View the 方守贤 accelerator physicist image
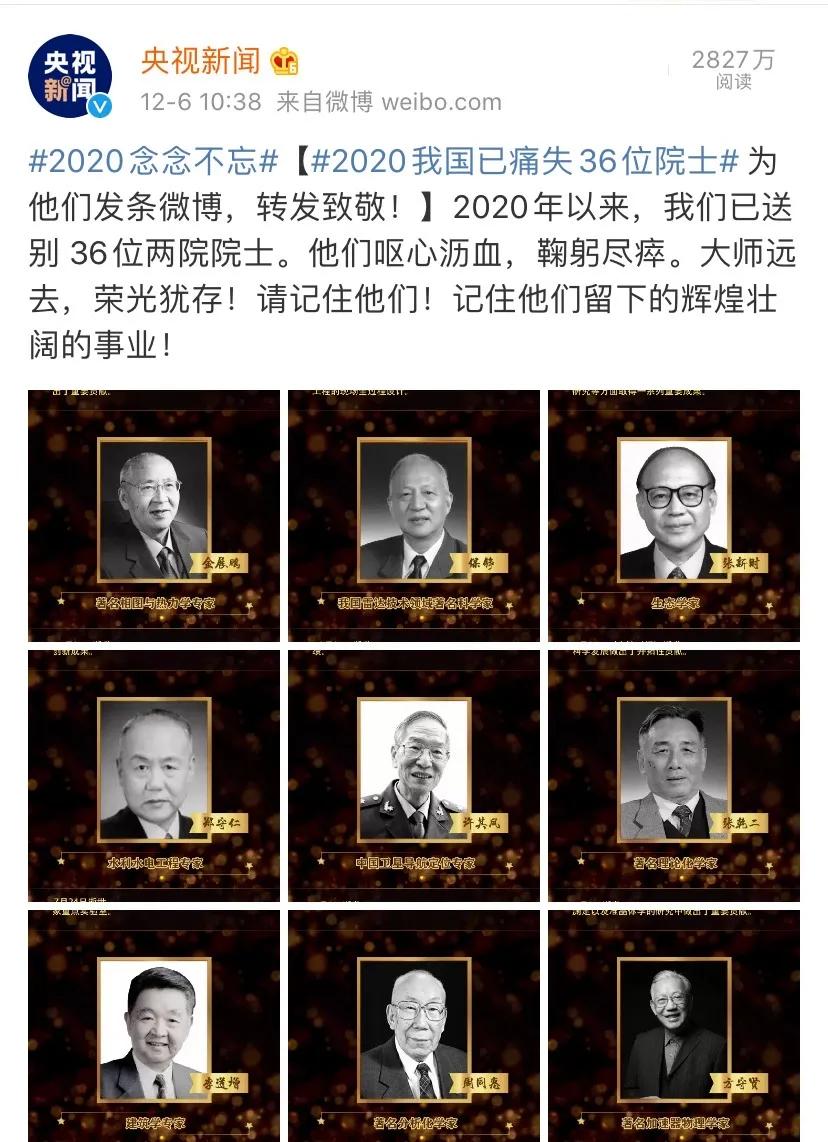Screen dimensions: 828x1142 [x=674, y=1025]
